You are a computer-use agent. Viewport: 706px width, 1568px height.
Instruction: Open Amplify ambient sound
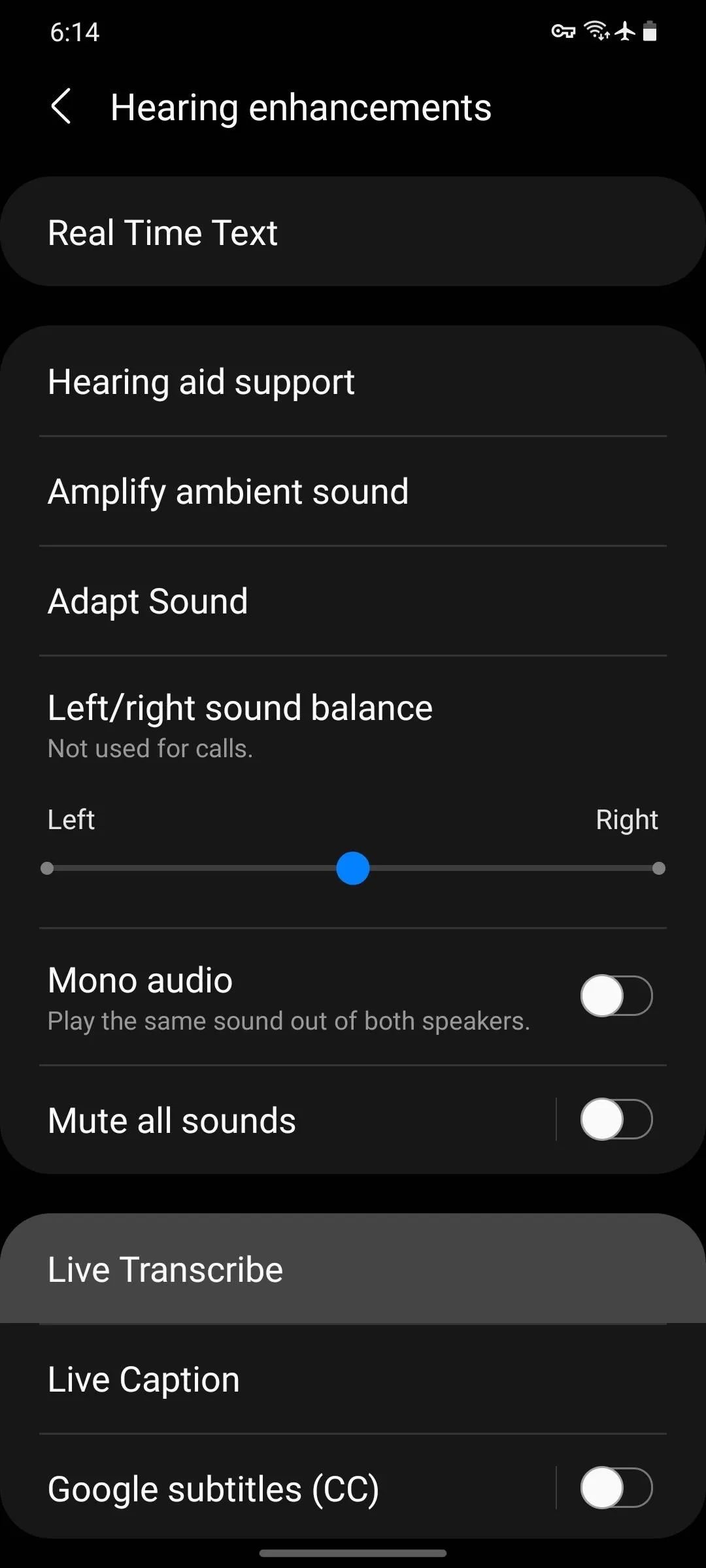click(x=353, y=491)
